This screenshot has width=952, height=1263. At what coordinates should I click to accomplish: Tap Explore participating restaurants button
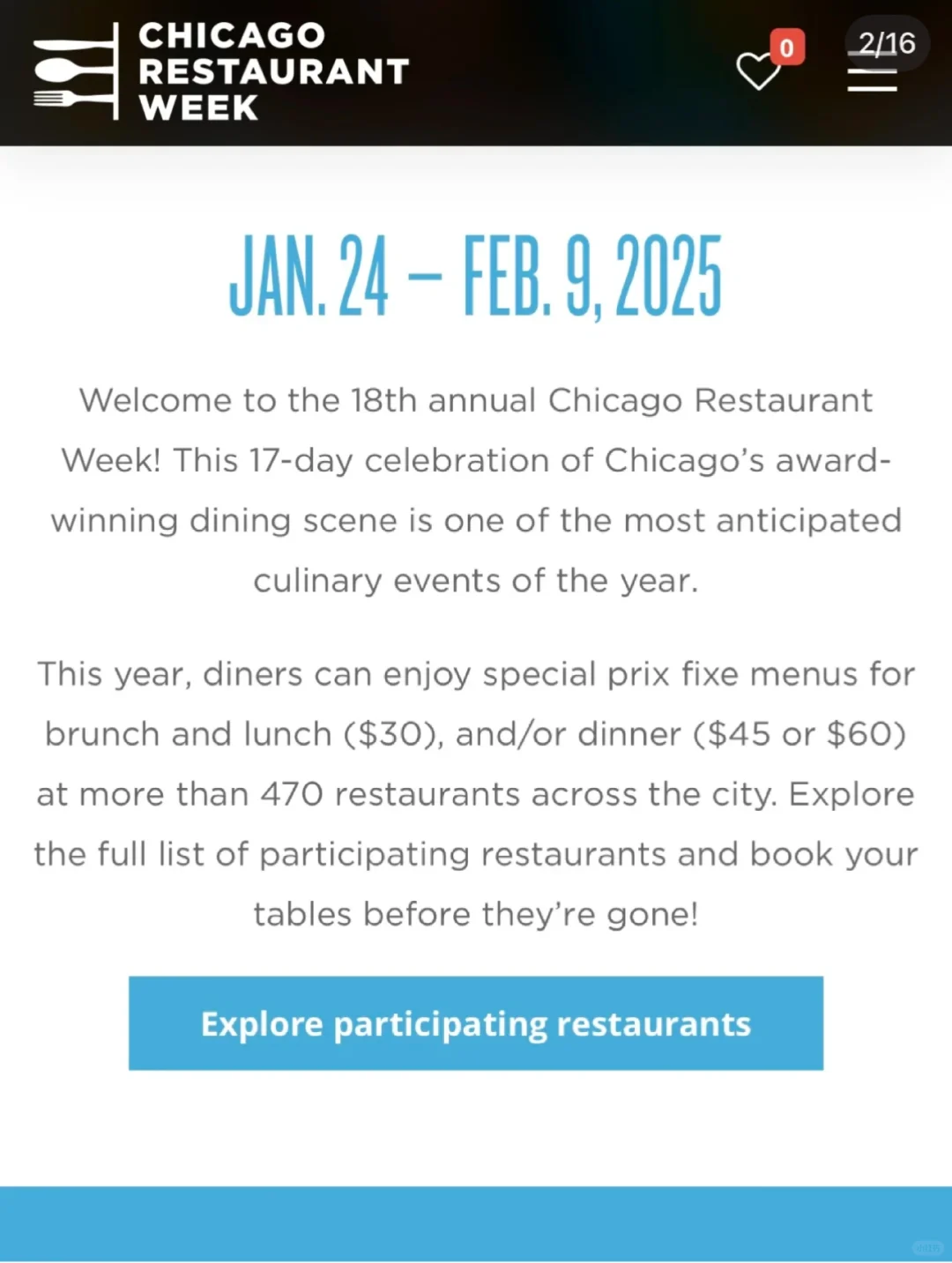[476, 1023]
